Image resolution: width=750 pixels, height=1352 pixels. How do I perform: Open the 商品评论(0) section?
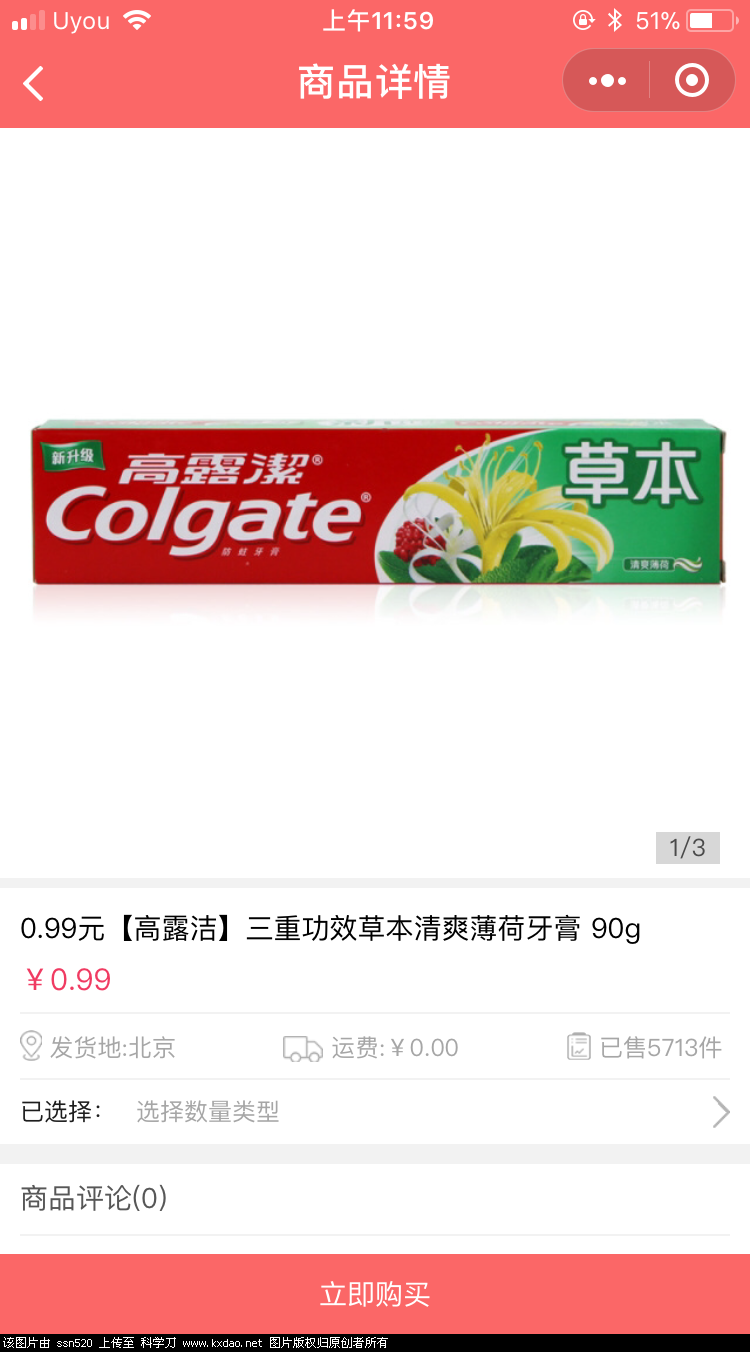[94, 1199]
